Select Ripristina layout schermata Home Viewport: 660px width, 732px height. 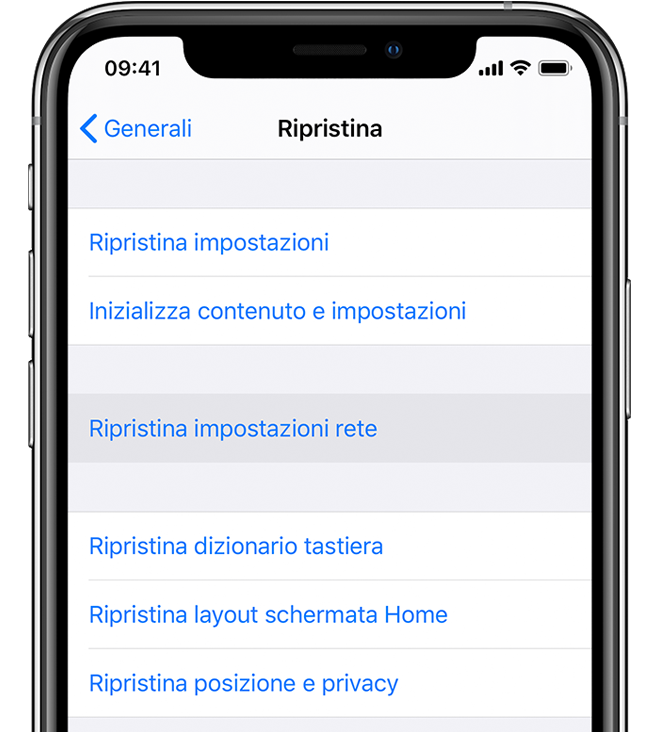[268, 615]
